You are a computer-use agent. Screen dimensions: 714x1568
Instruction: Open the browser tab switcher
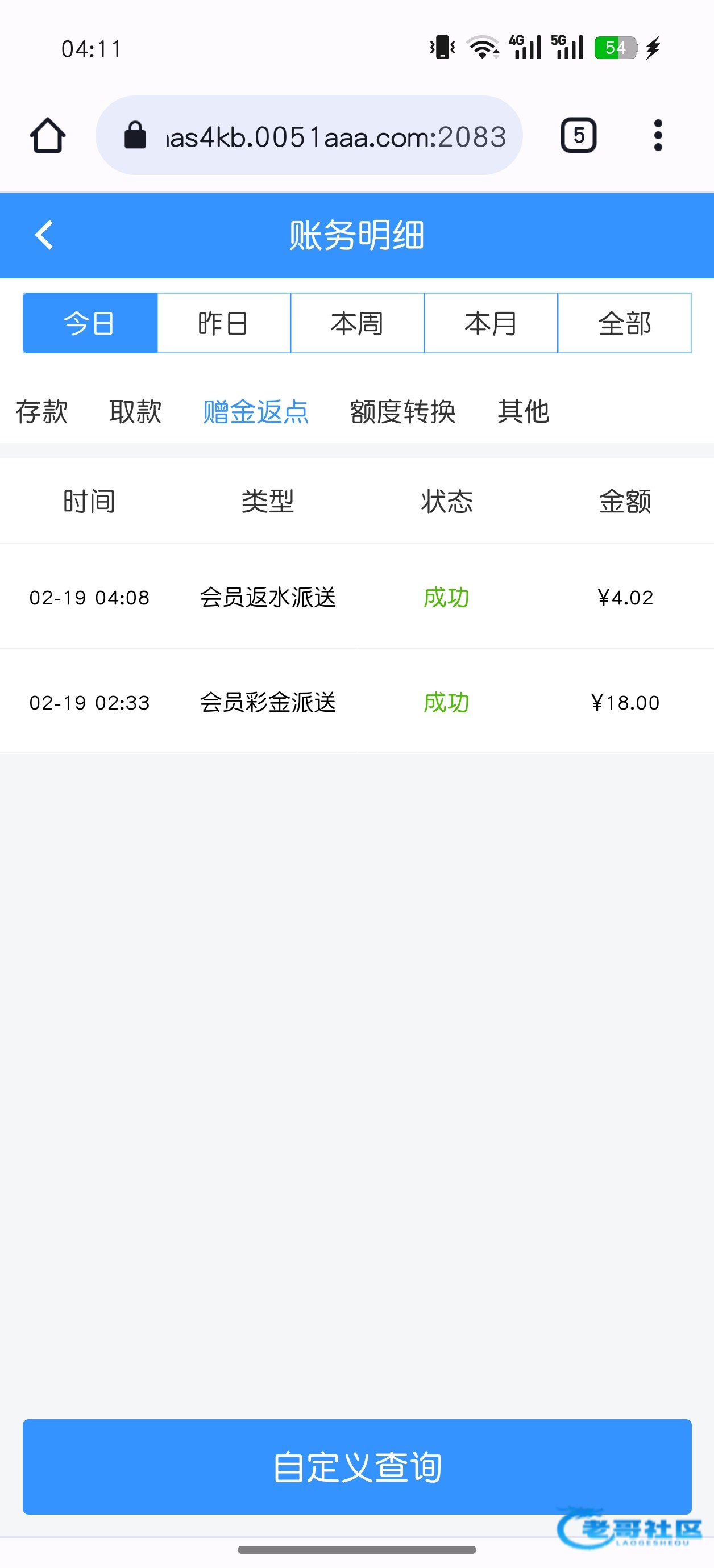point(578,135)
